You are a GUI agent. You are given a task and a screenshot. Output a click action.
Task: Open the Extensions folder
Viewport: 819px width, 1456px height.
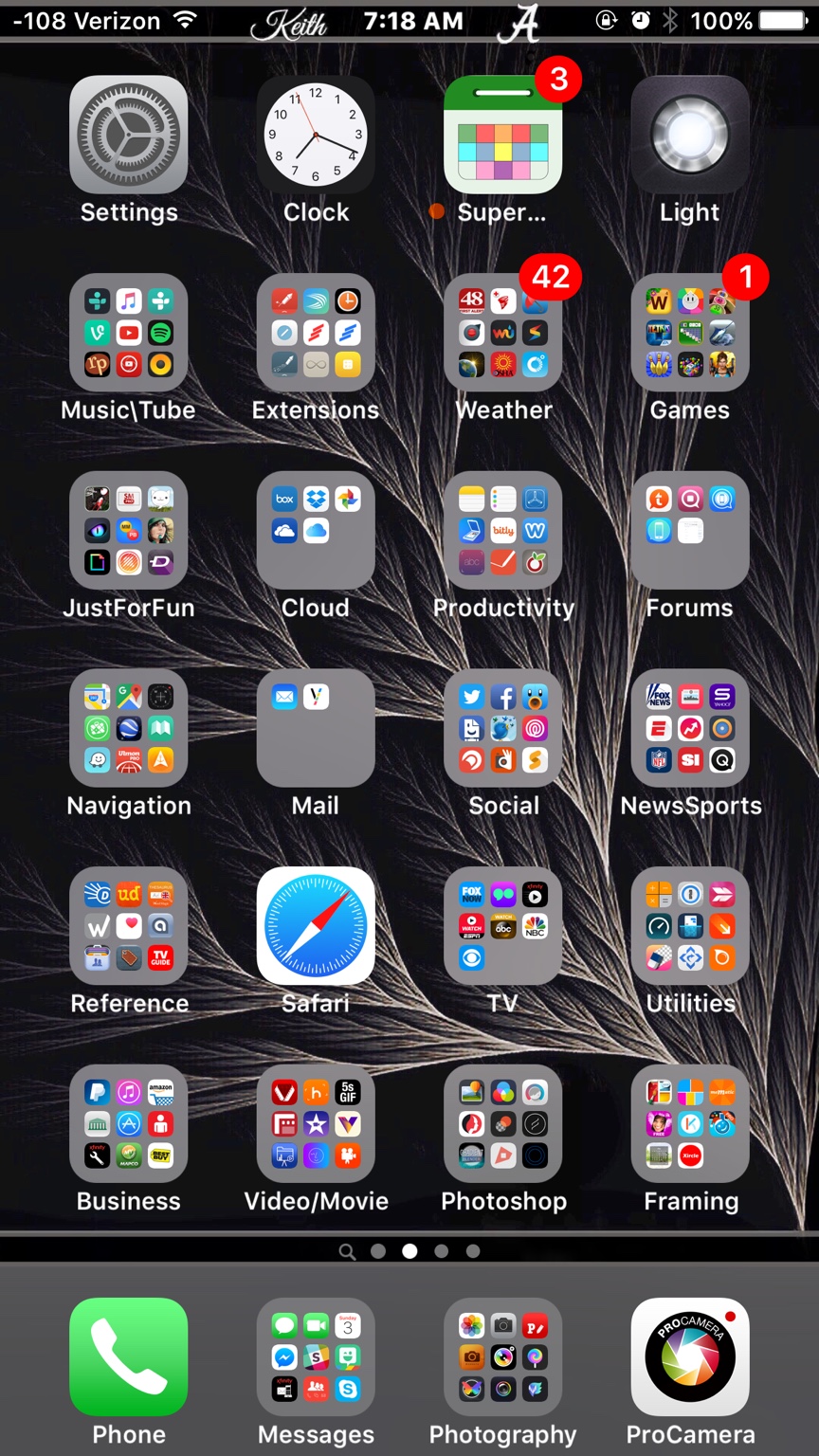(316, 333)
